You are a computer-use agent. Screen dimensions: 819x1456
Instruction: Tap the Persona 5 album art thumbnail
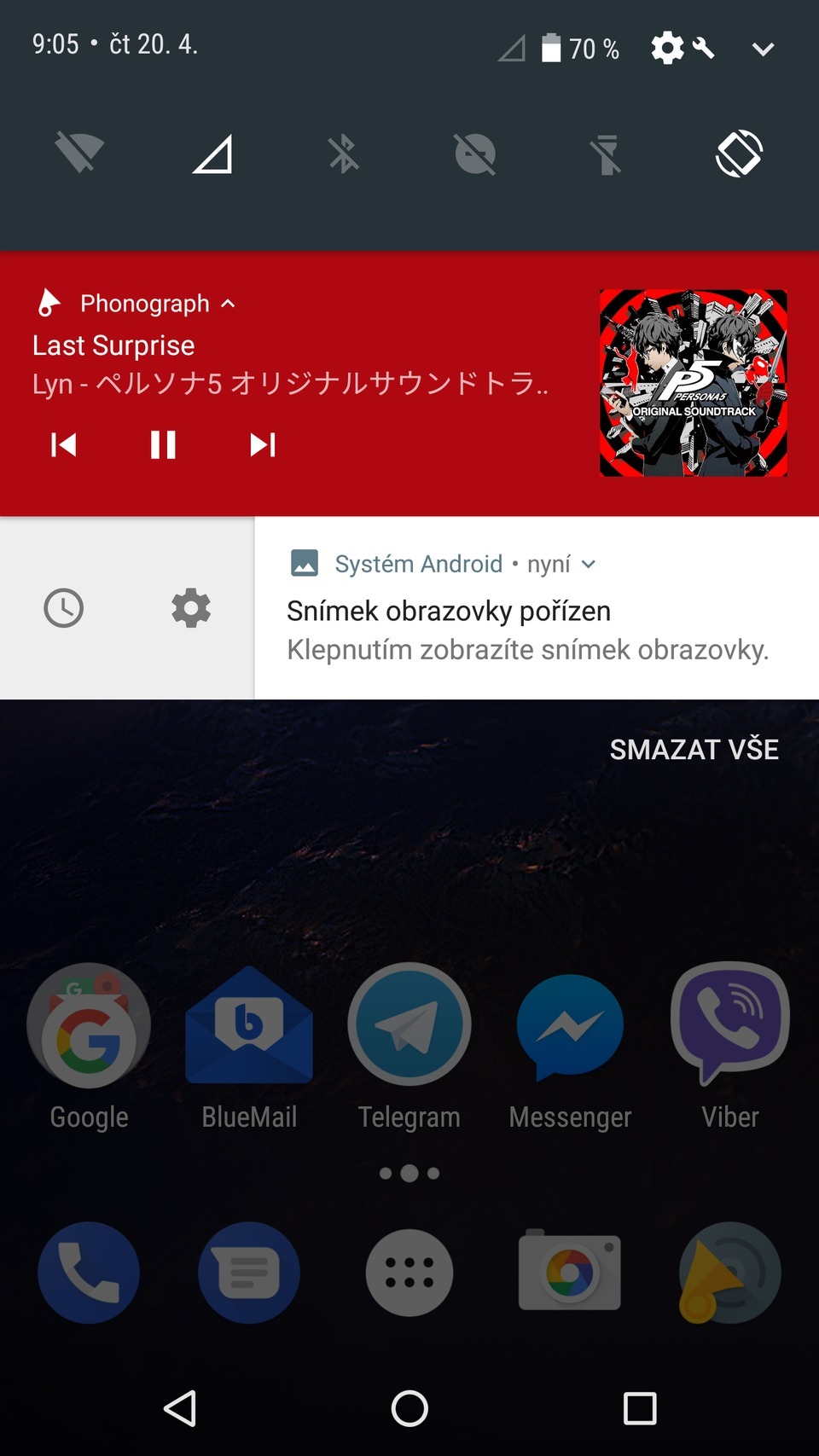[693, 381]
